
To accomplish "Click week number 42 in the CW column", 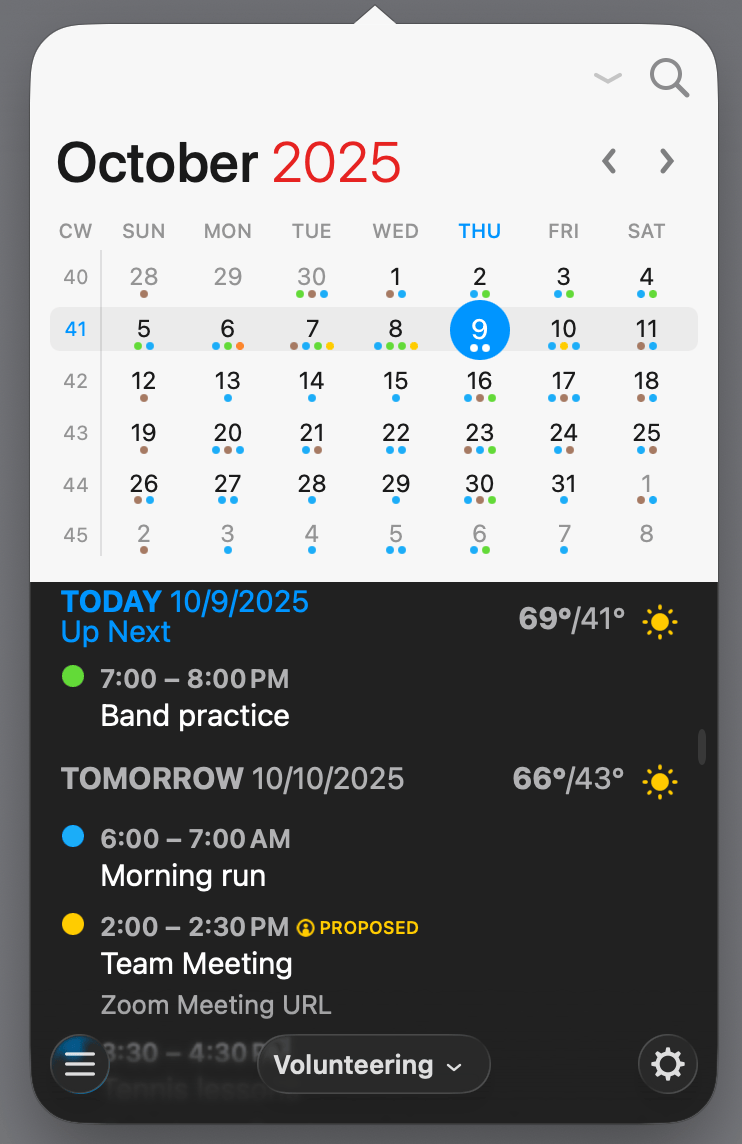I will pyautogui.click(x=75, y=381).
